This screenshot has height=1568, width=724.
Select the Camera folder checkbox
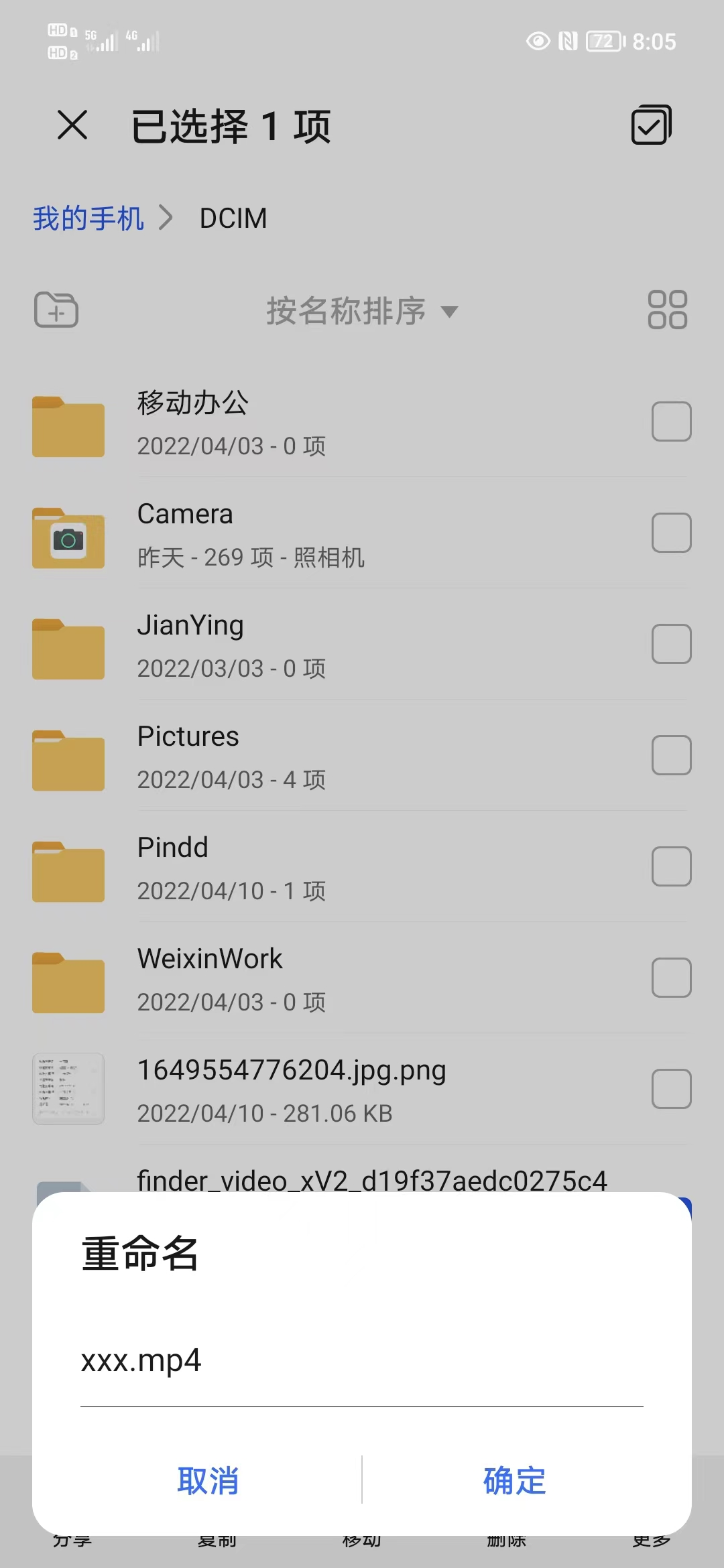point(671,533)
